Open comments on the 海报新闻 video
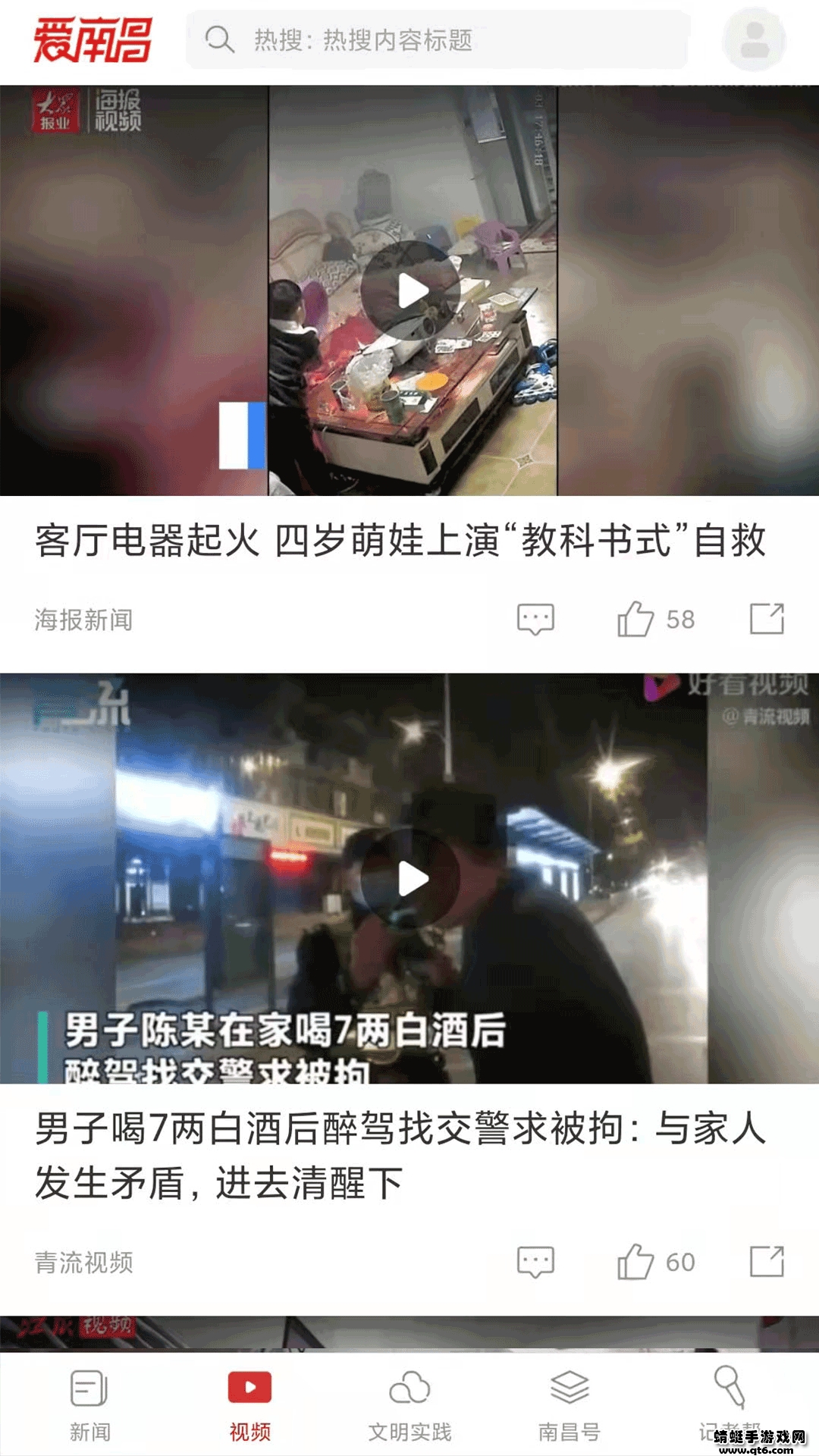Screen dimensions: 819x1456 click(535, 619)
